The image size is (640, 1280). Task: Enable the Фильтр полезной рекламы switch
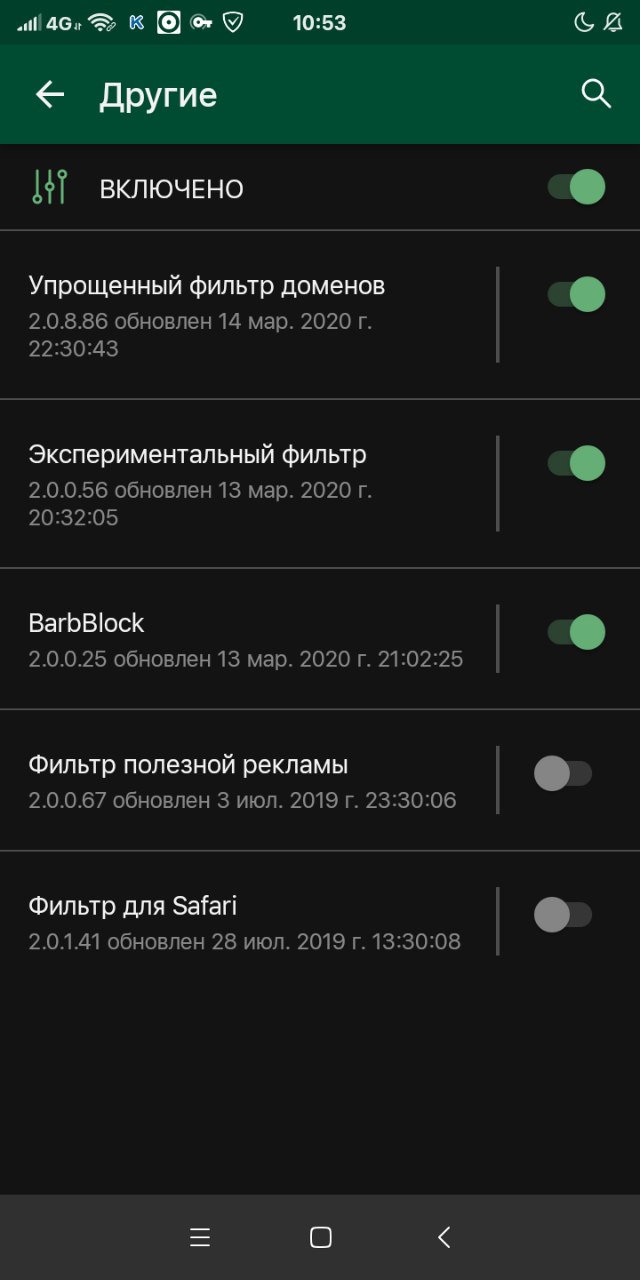click(563, 773)
